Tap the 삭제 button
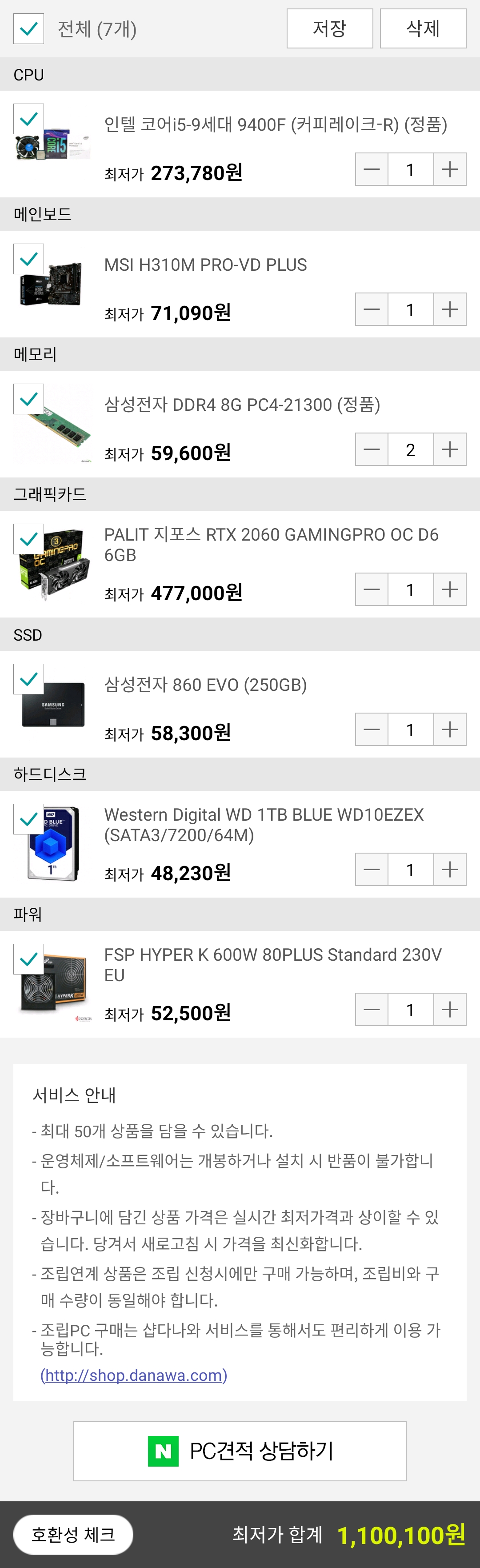The height and width of the screenshot is (1568, 480). click(x=423, y=28)
